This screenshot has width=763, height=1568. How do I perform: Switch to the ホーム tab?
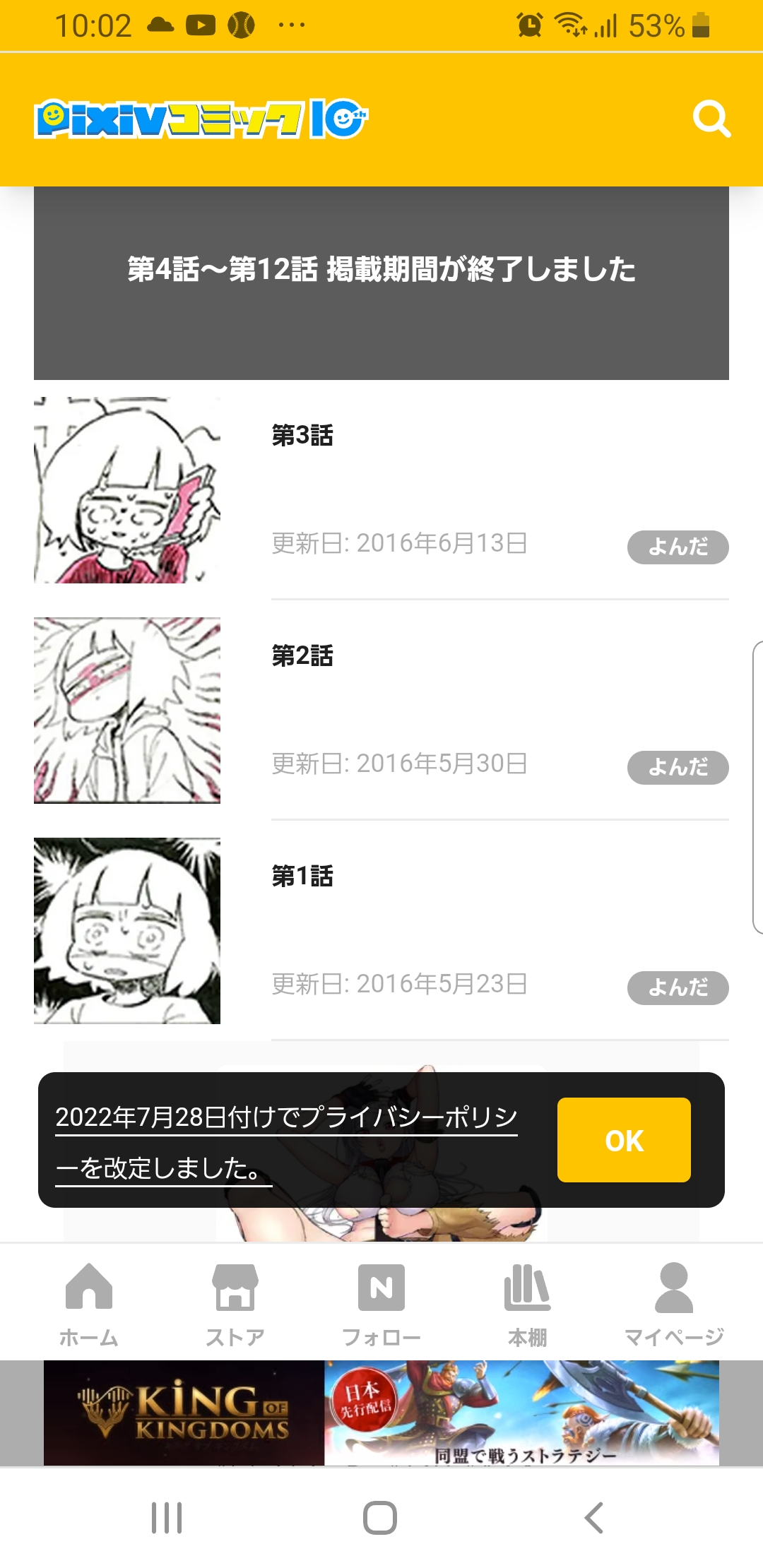[89, 1302]
